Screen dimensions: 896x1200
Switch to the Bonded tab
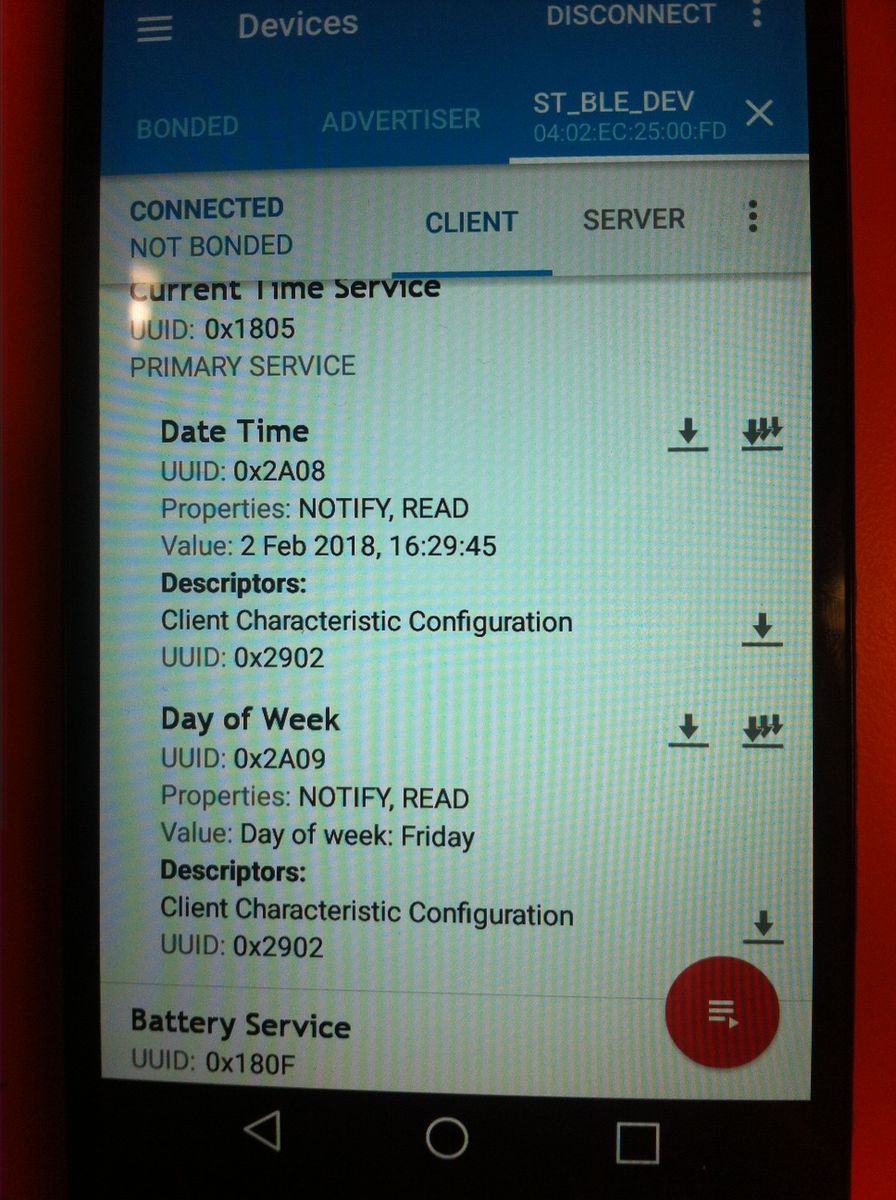point(187,127)
